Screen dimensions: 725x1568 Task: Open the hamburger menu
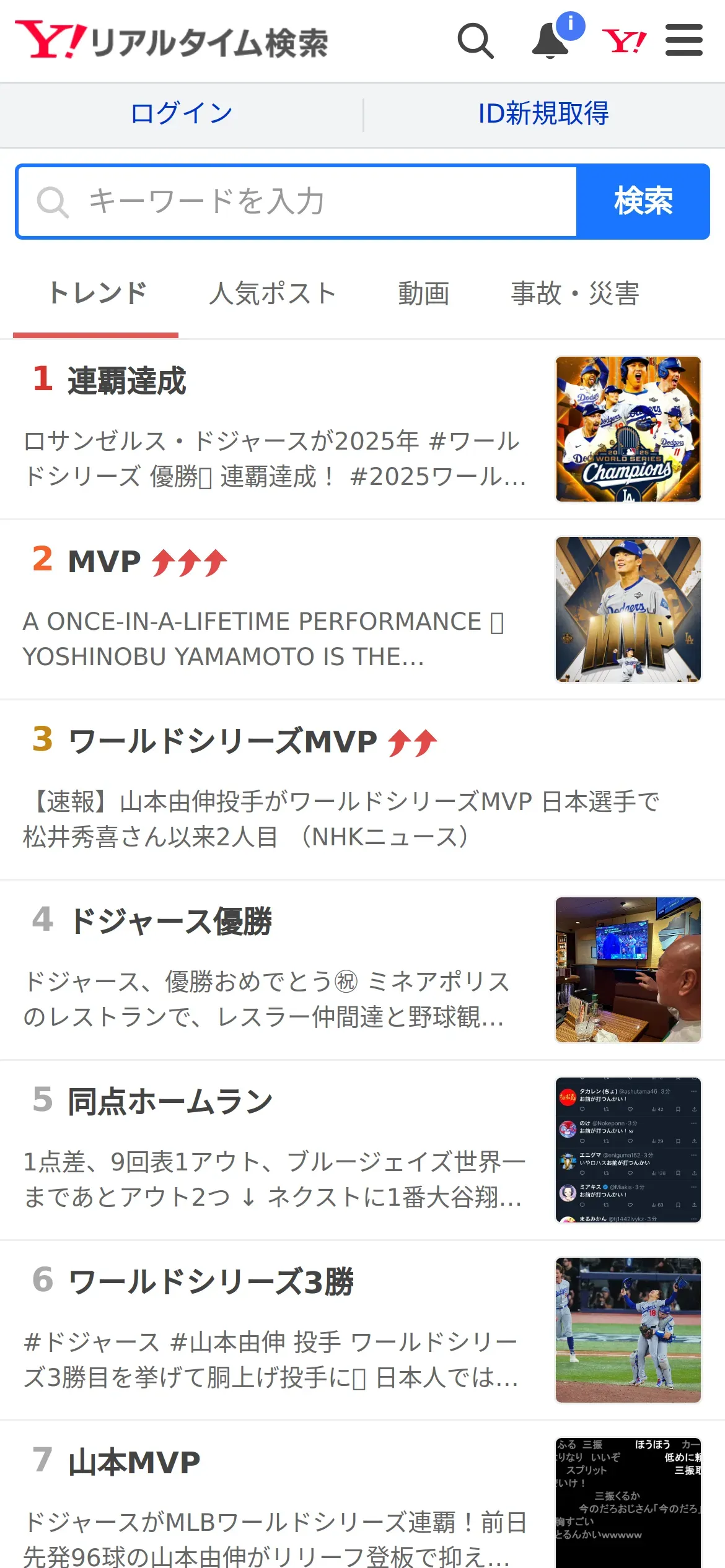click(x=683, y=40)
